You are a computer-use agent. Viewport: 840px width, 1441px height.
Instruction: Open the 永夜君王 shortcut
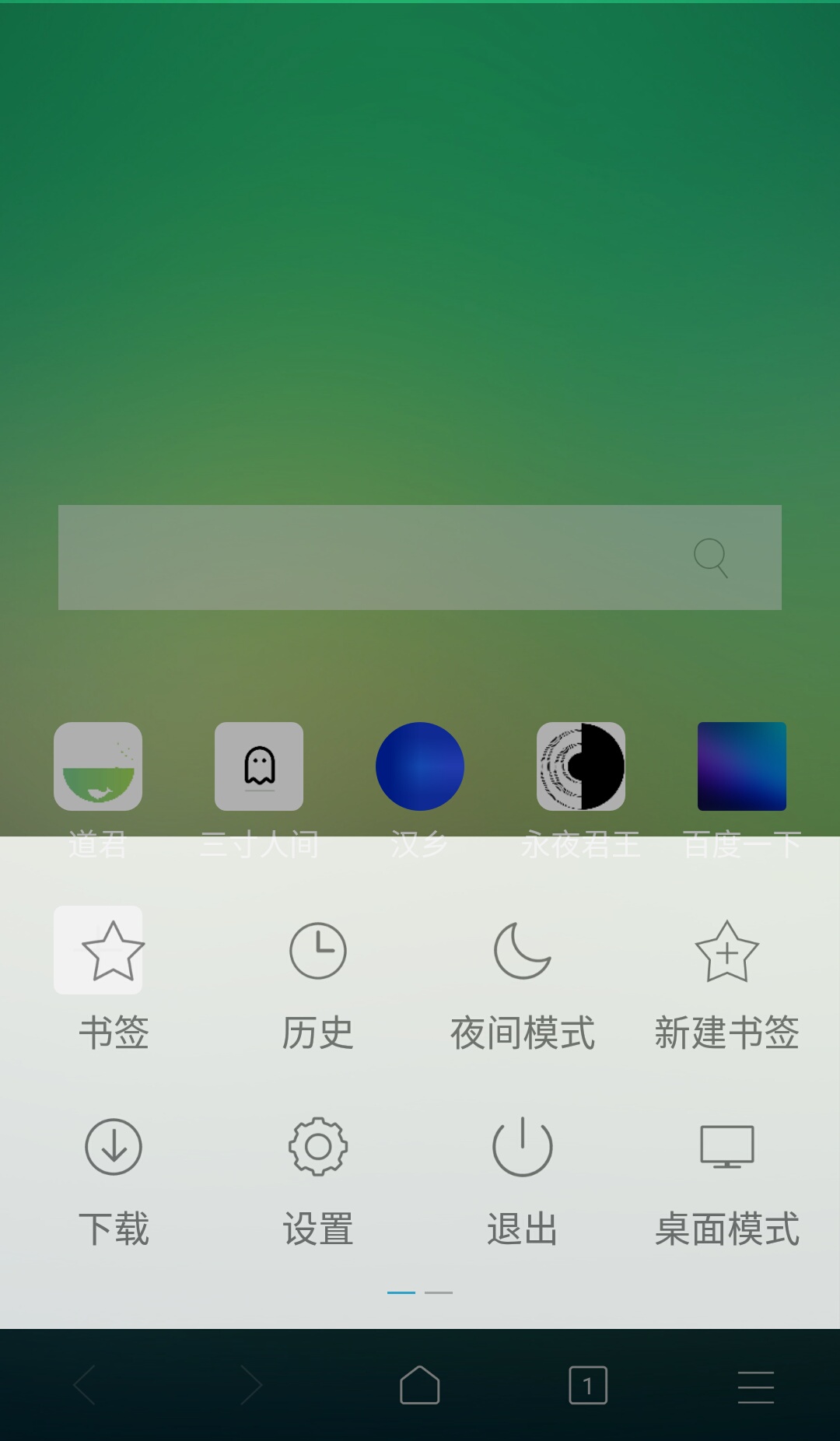pyautogui.click(x=581, y=766)
